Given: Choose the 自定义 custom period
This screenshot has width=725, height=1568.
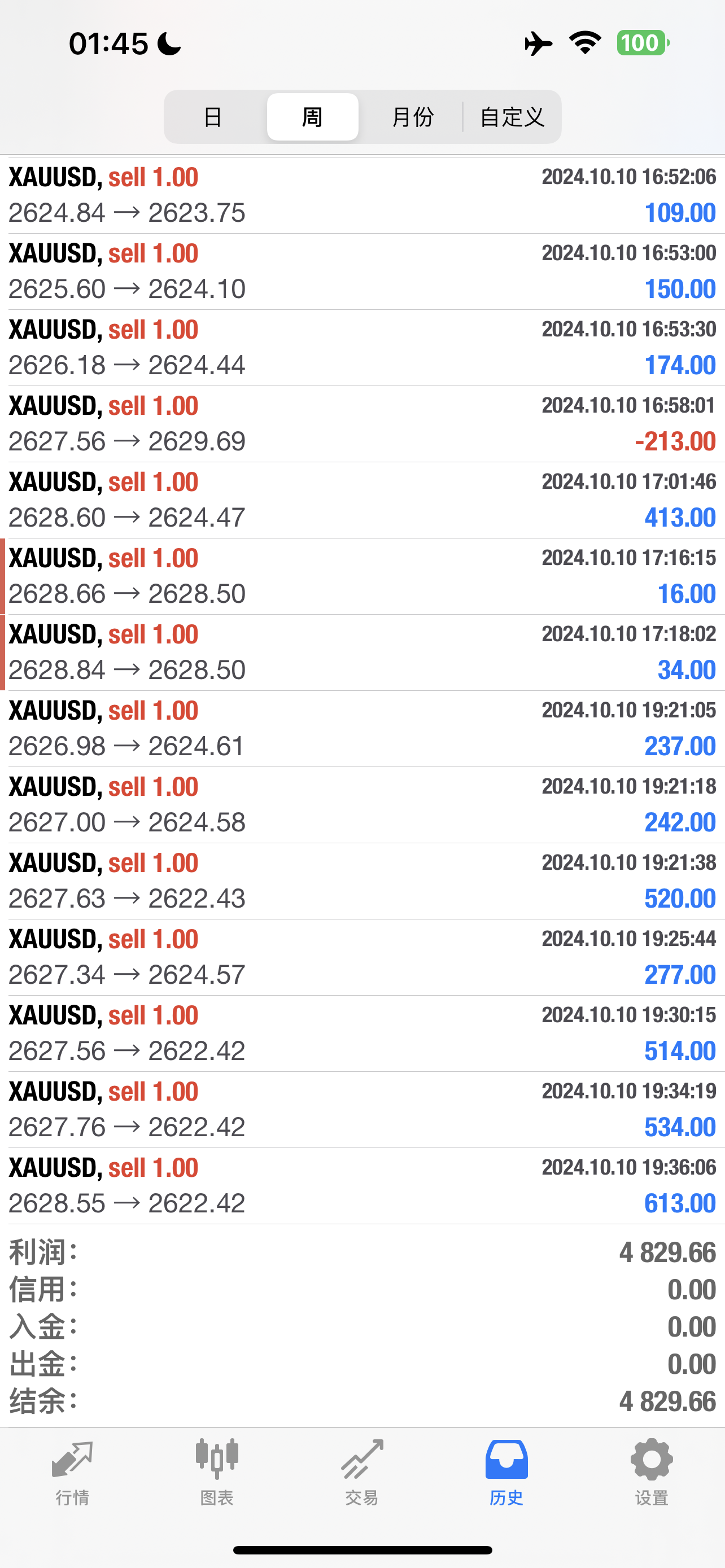Looking at the screenshot, I should (512, 117).
